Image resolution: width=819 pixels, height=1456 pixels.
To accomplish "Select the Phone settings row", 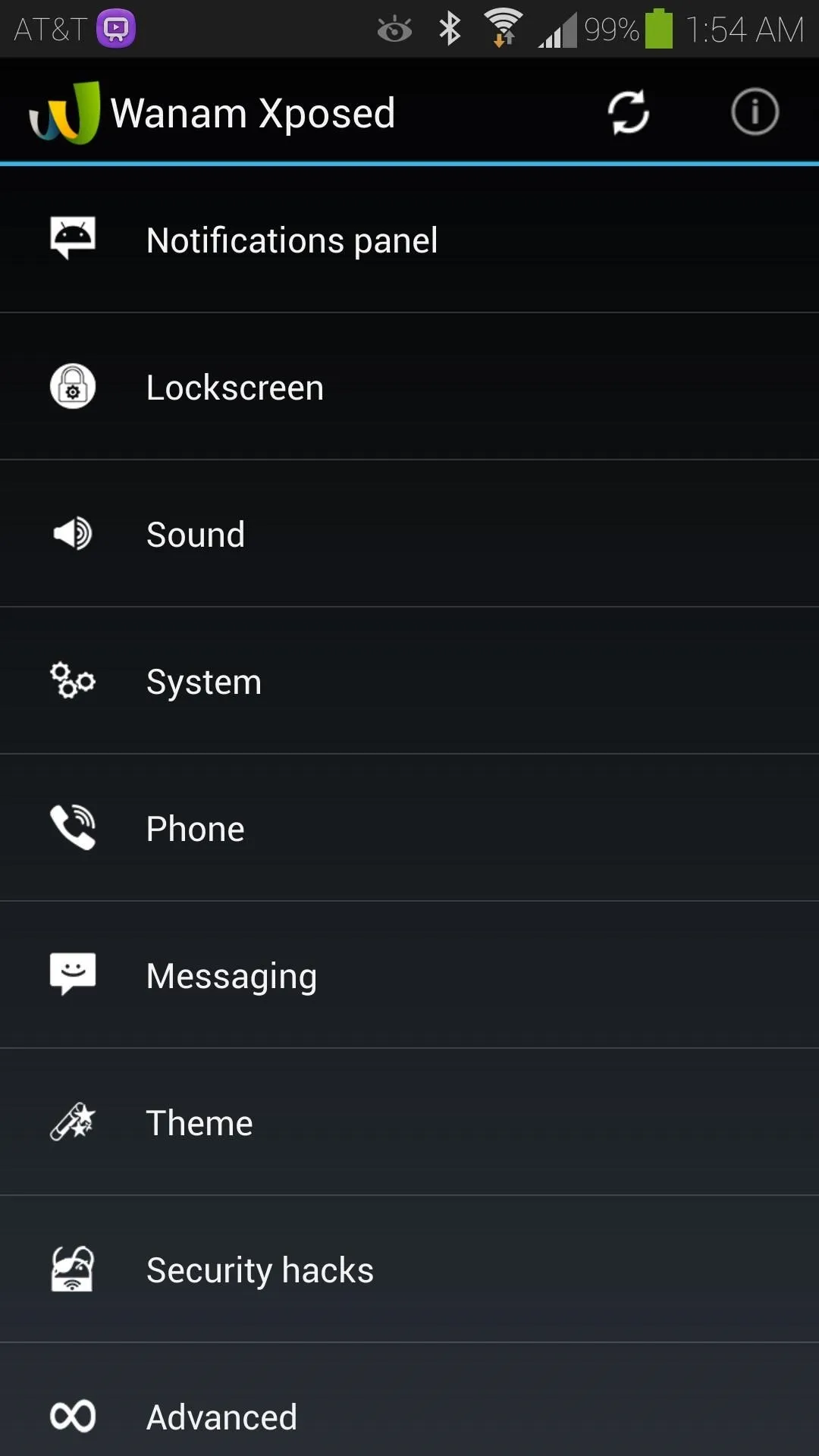I will (x=409, y=828).
